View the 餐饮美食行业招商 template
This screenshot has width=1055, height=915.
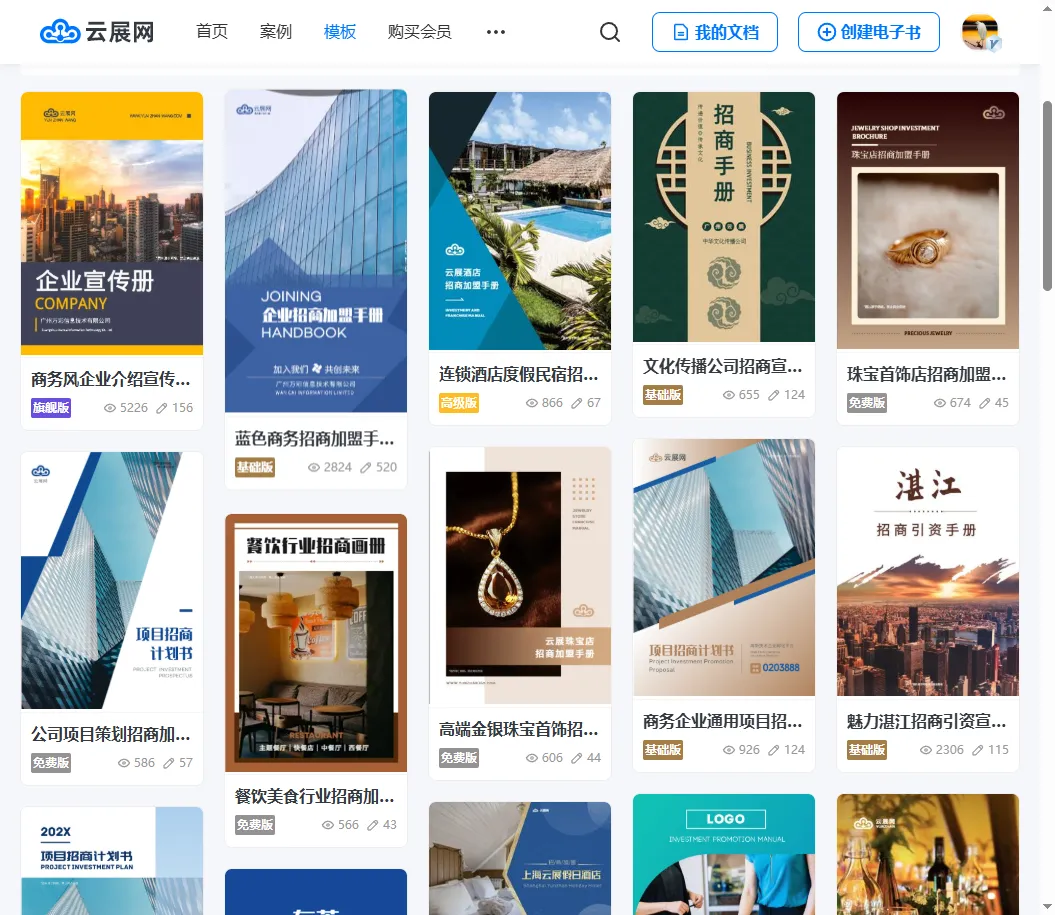[x=315, y=642]
